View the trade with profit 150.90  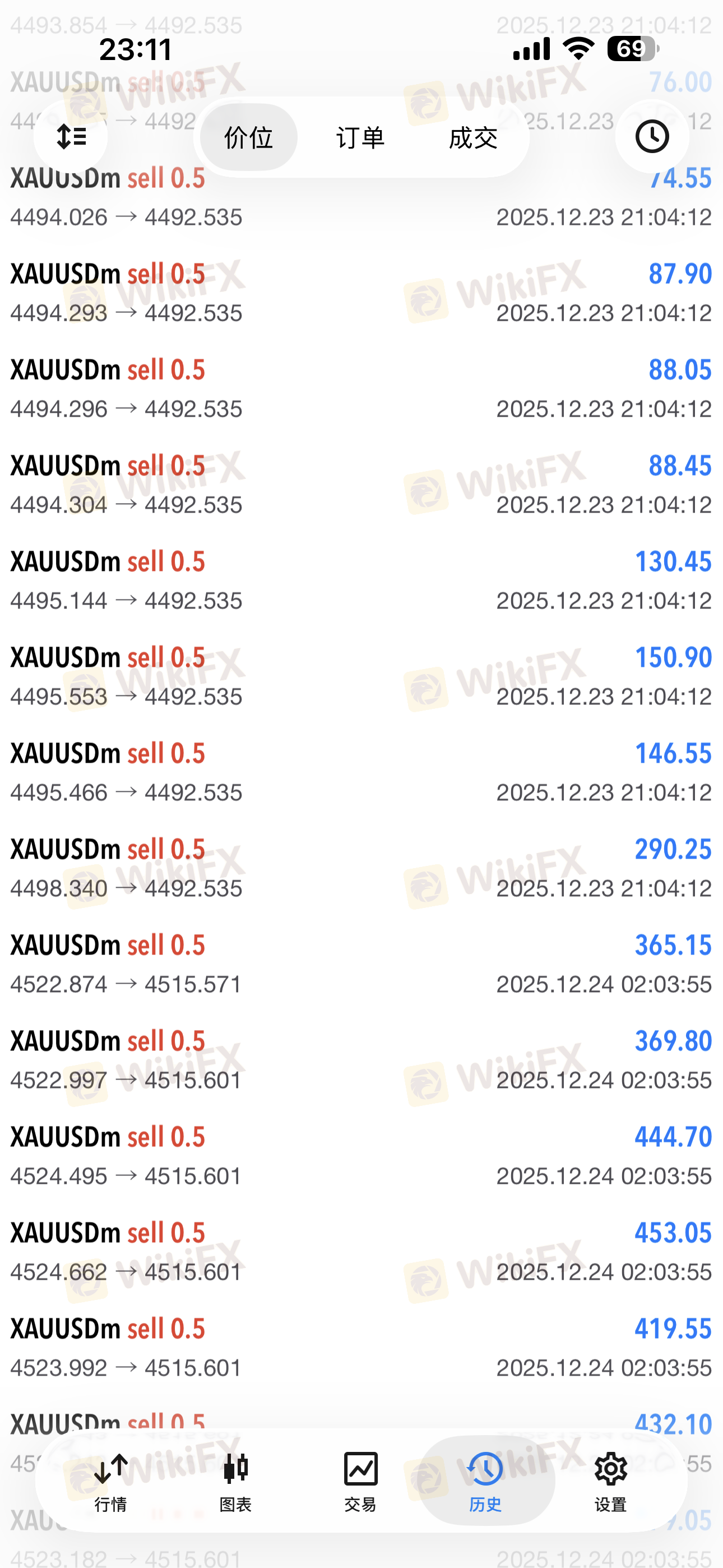click(361, 676)
